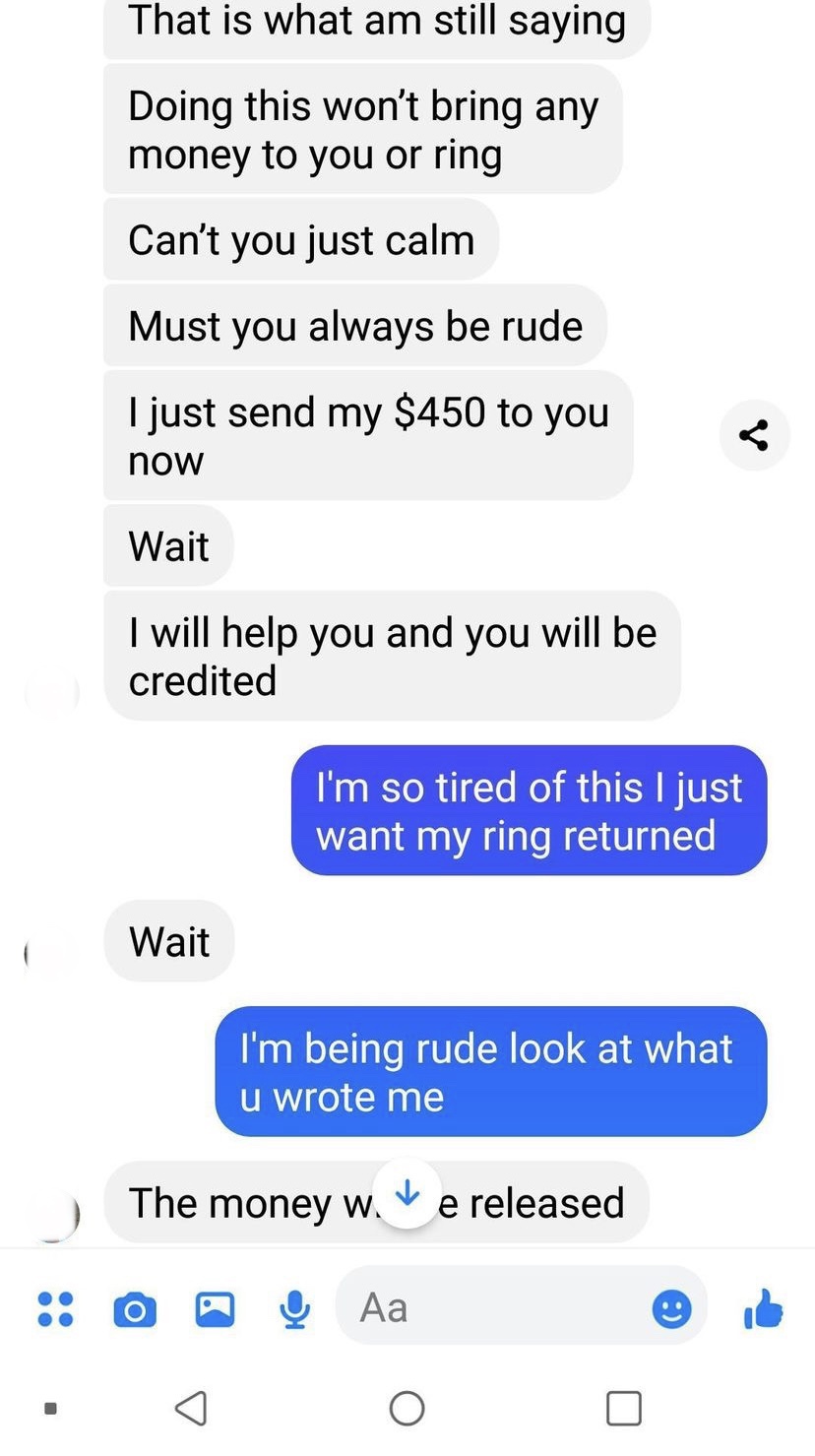
Task: Jump to latest messages with down arrow
Action: click(x=407, y=1194)
